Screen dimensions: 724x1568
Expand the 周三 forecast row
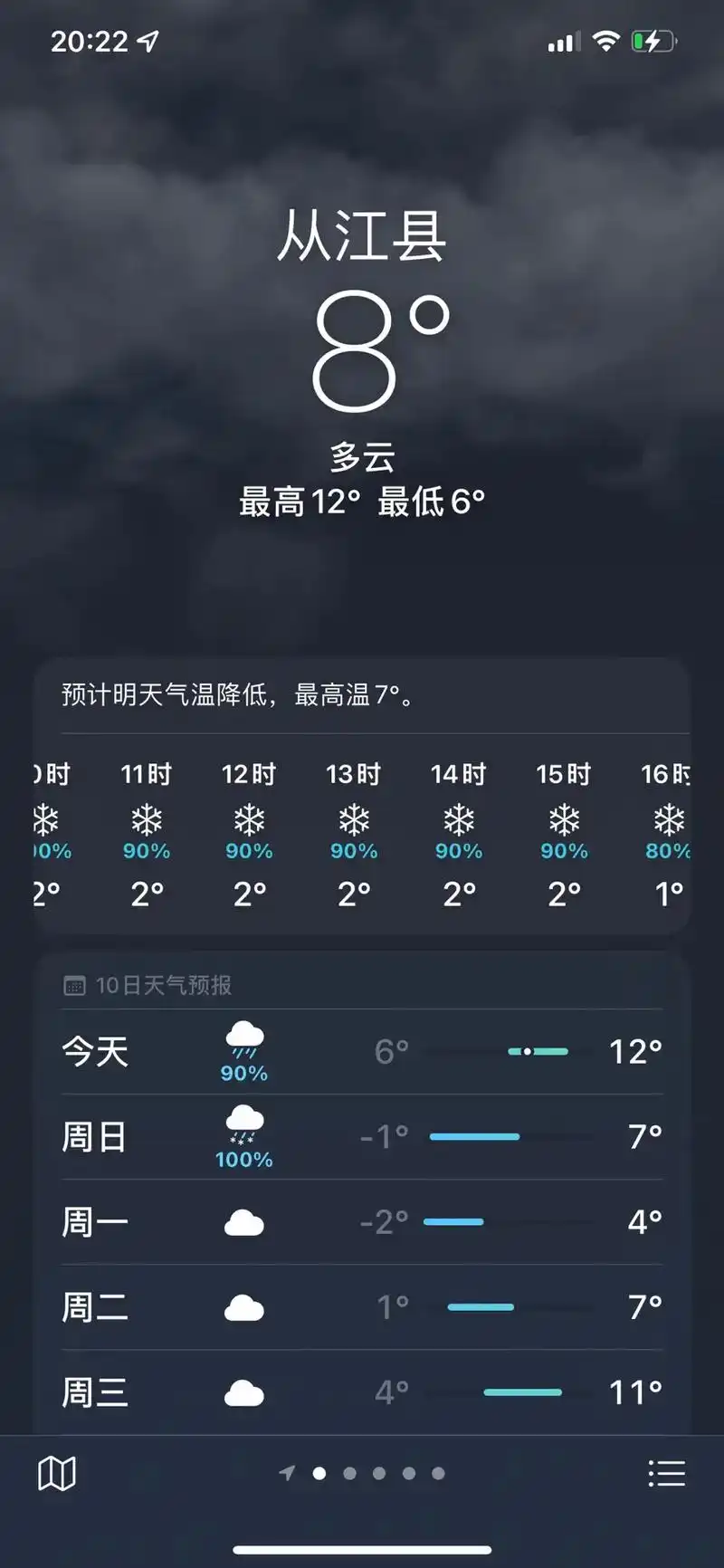[x=362, y=1391]
